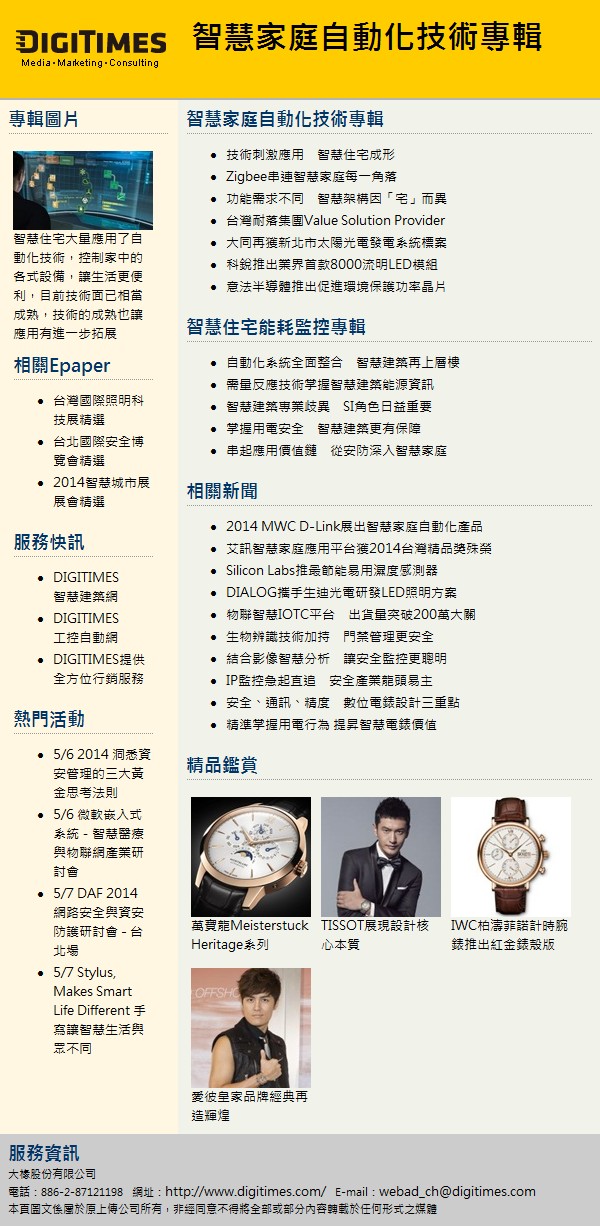The width and height of the screenshot is (600, 1226).
Task: Open DIGITIMES提供全方位行銷服務 link
Action: [98, 668]
